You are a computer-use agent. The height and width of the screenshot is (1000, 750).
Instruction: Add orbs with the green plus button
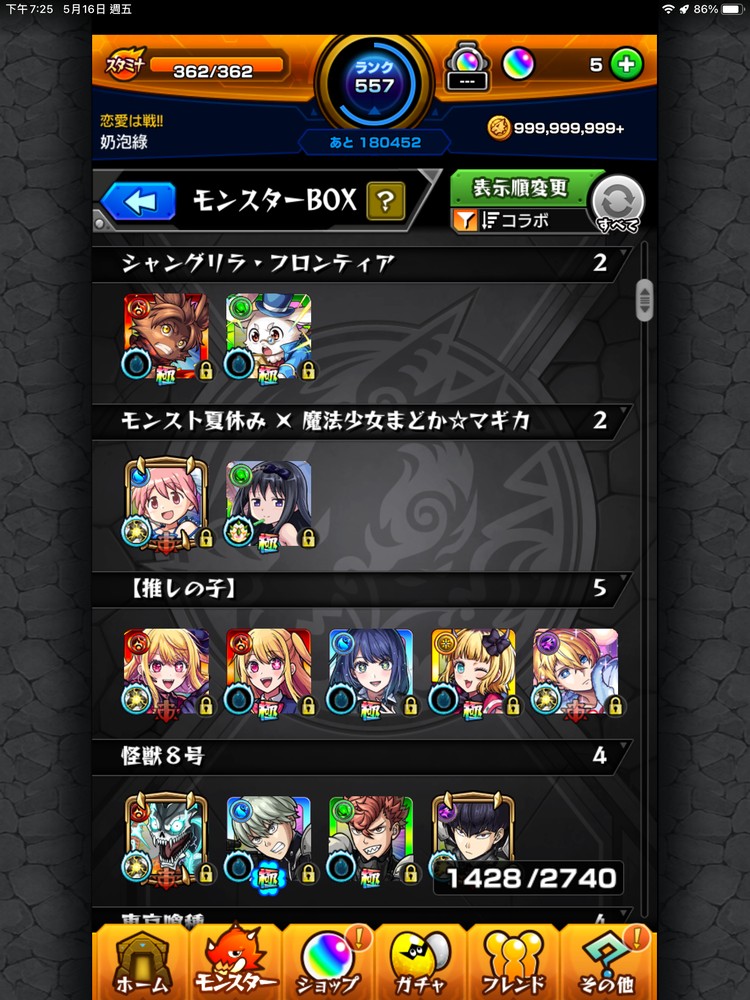(627, 65)
